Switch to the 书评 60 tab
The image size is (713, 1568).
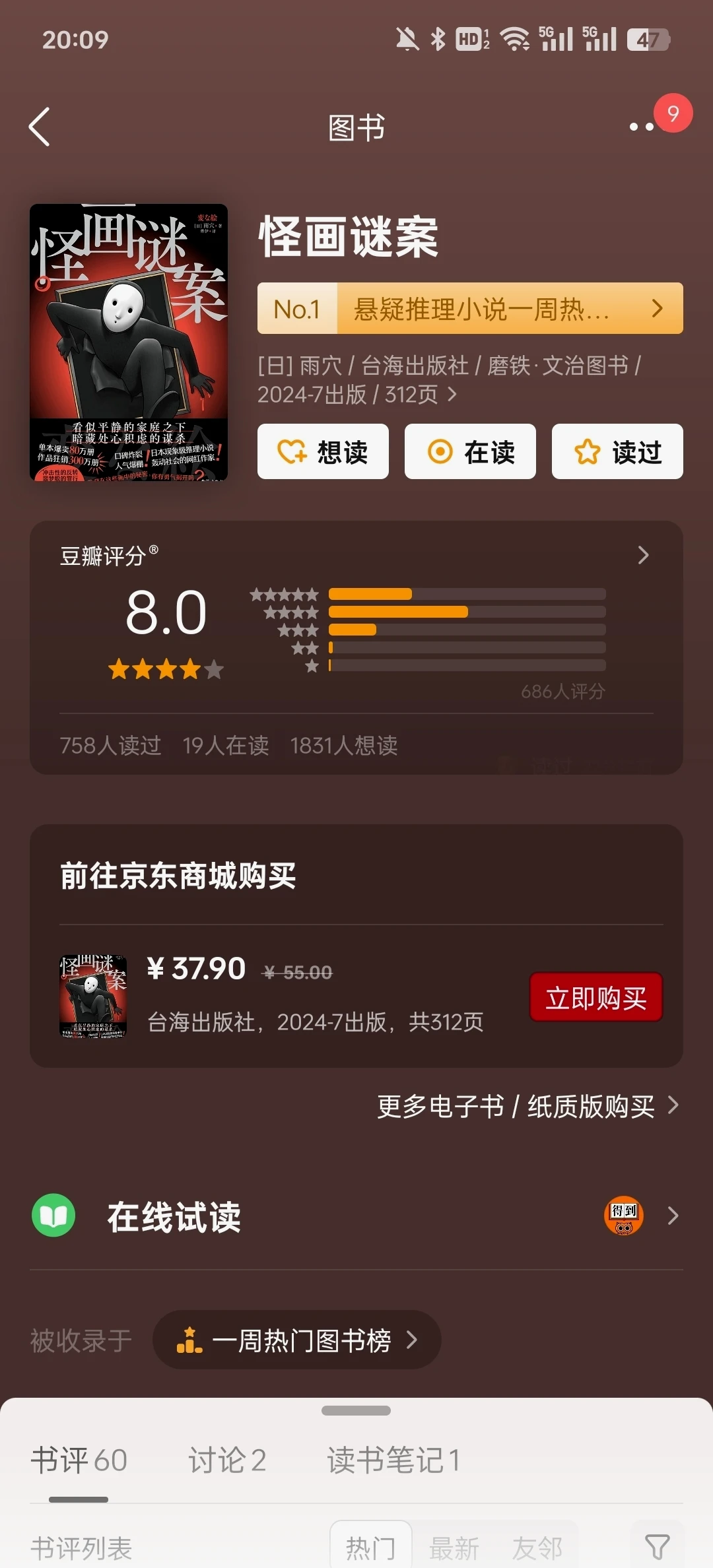[x=79, y=1460]
